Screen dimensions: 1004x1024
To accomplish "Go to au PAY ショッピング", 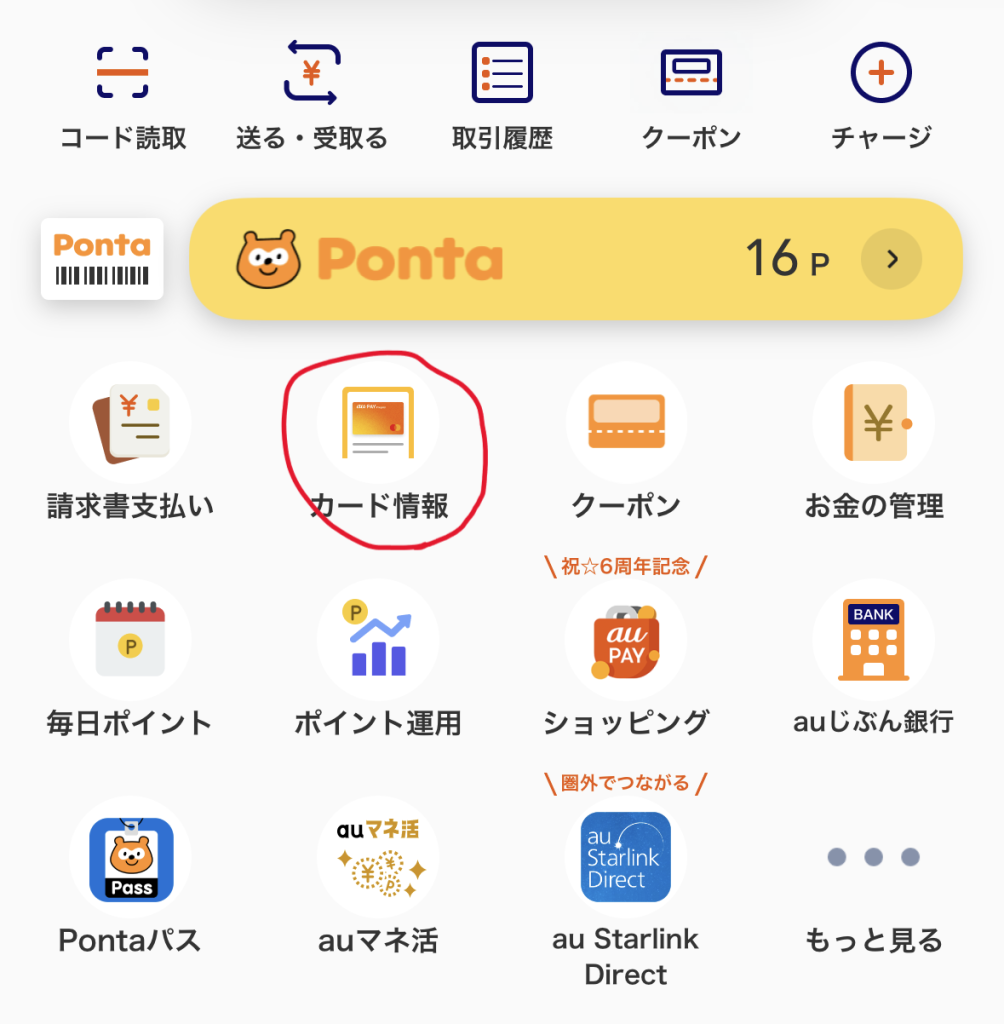I will 626,660.
